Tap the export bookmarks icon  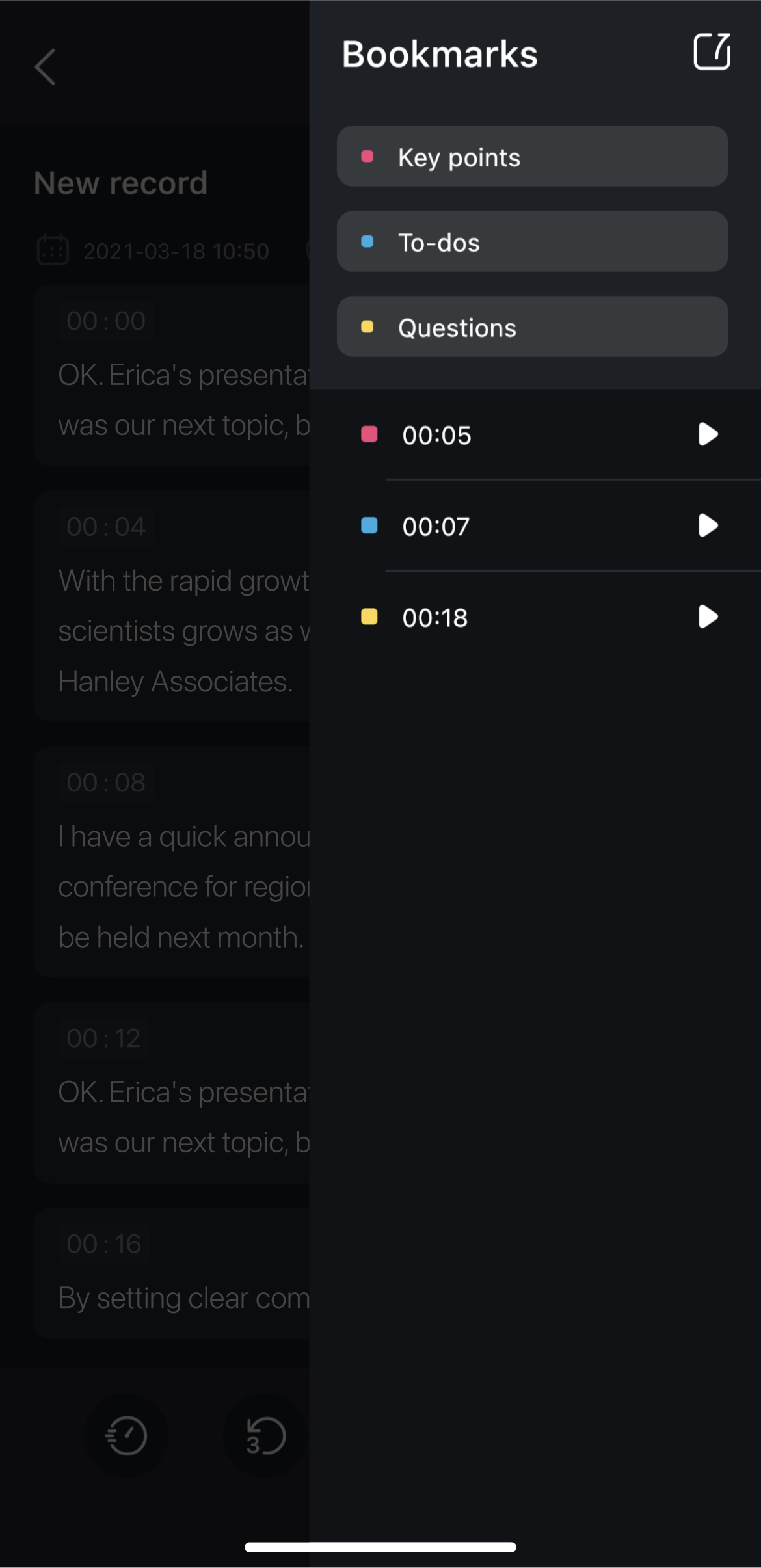click(x=712, y=51)
